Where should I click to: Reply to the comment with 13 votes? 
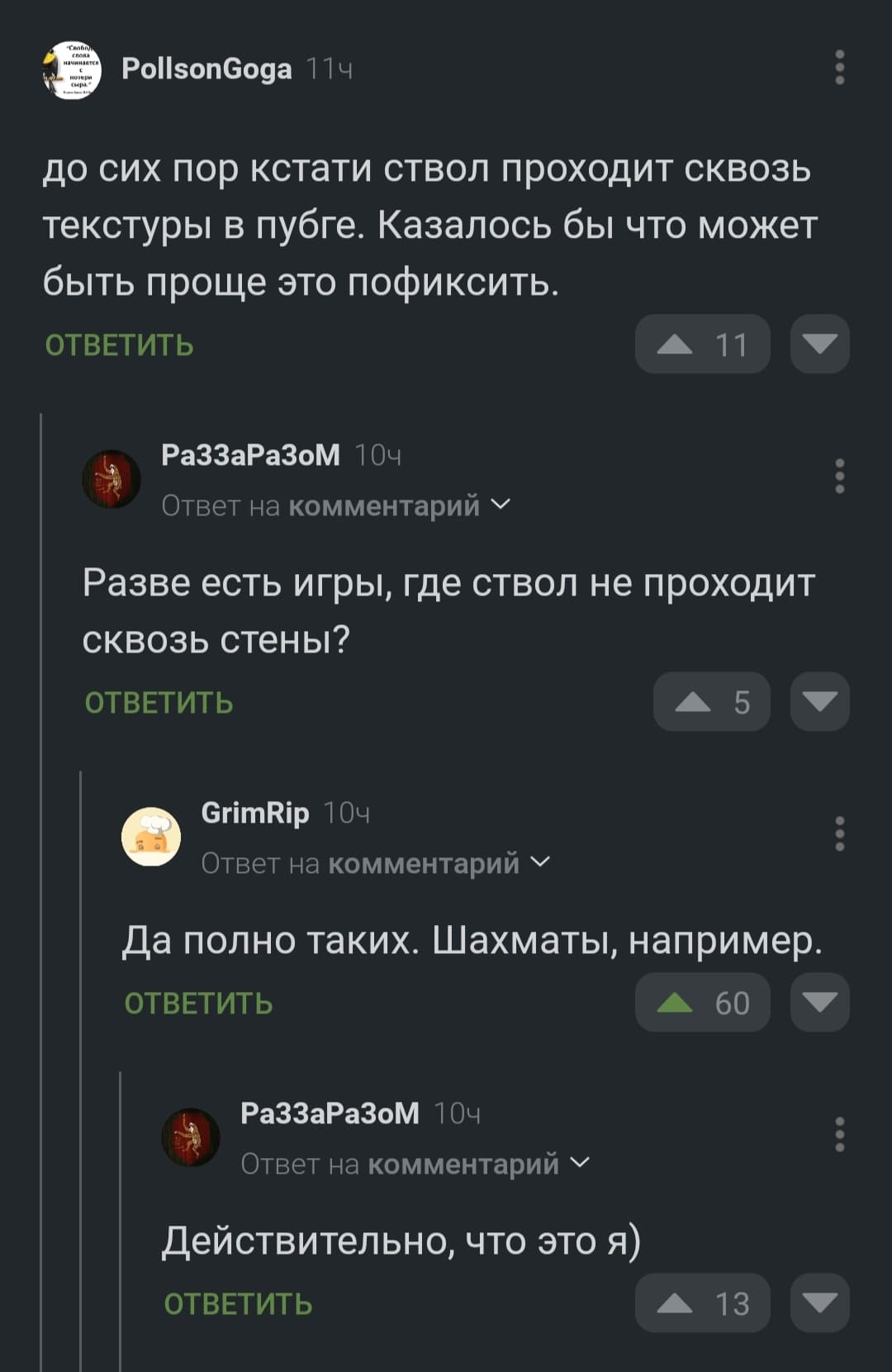[x=238, y=1304]
